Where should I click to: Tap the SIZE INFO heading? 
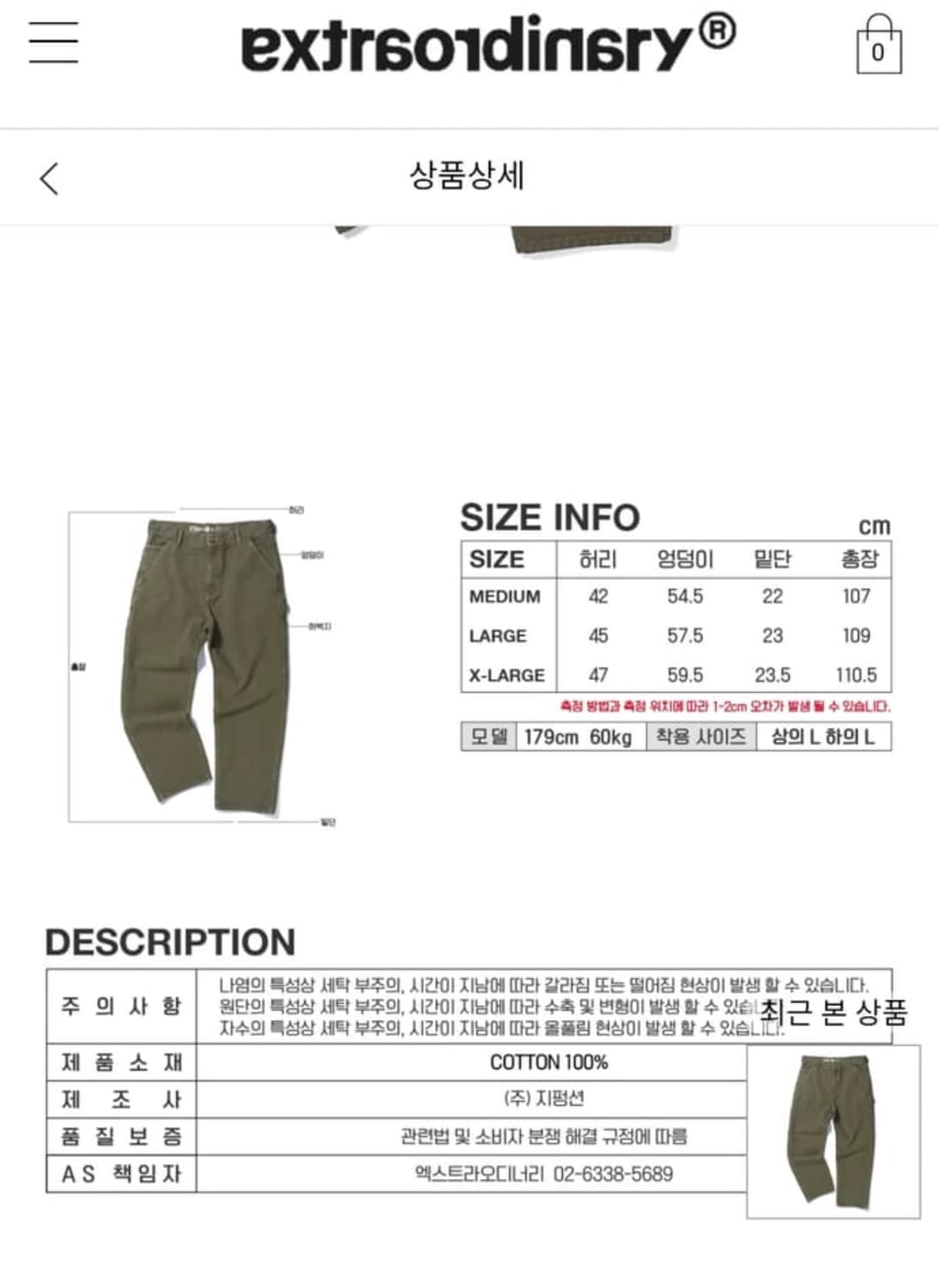[551, 518]
